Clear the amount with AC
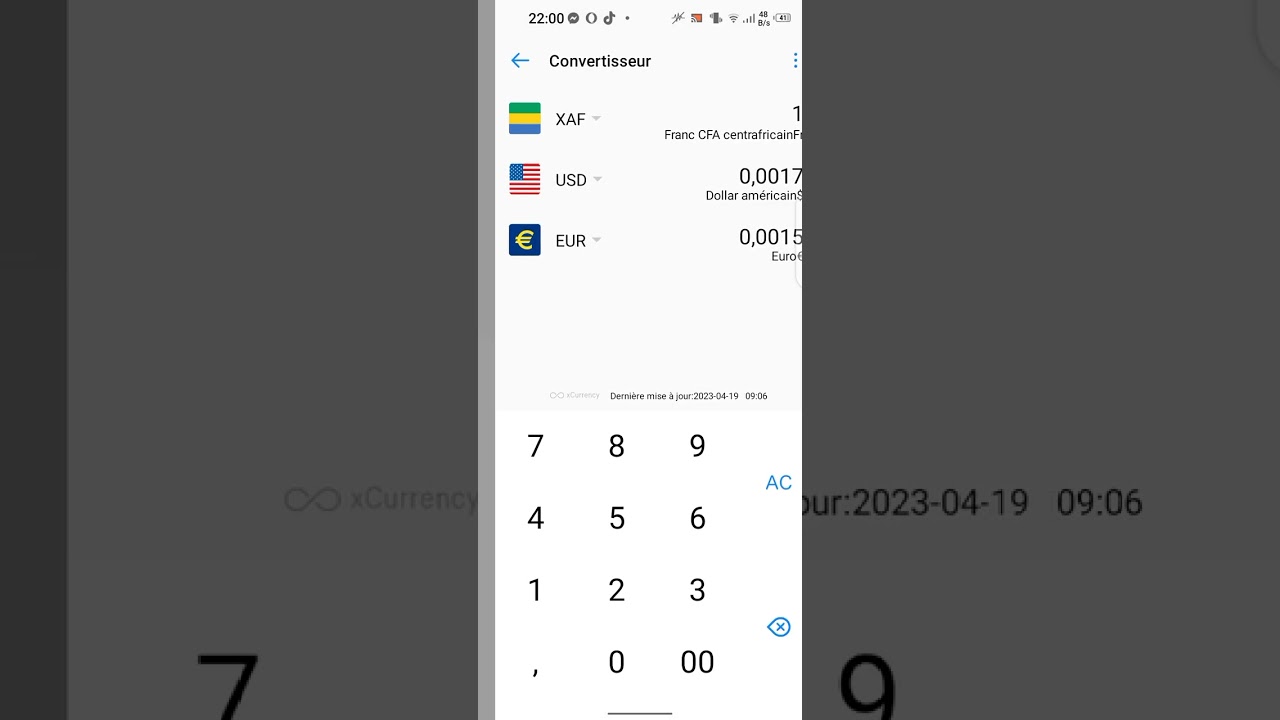The width and height of the screenshot is (1280, 720). coord(778,483)
